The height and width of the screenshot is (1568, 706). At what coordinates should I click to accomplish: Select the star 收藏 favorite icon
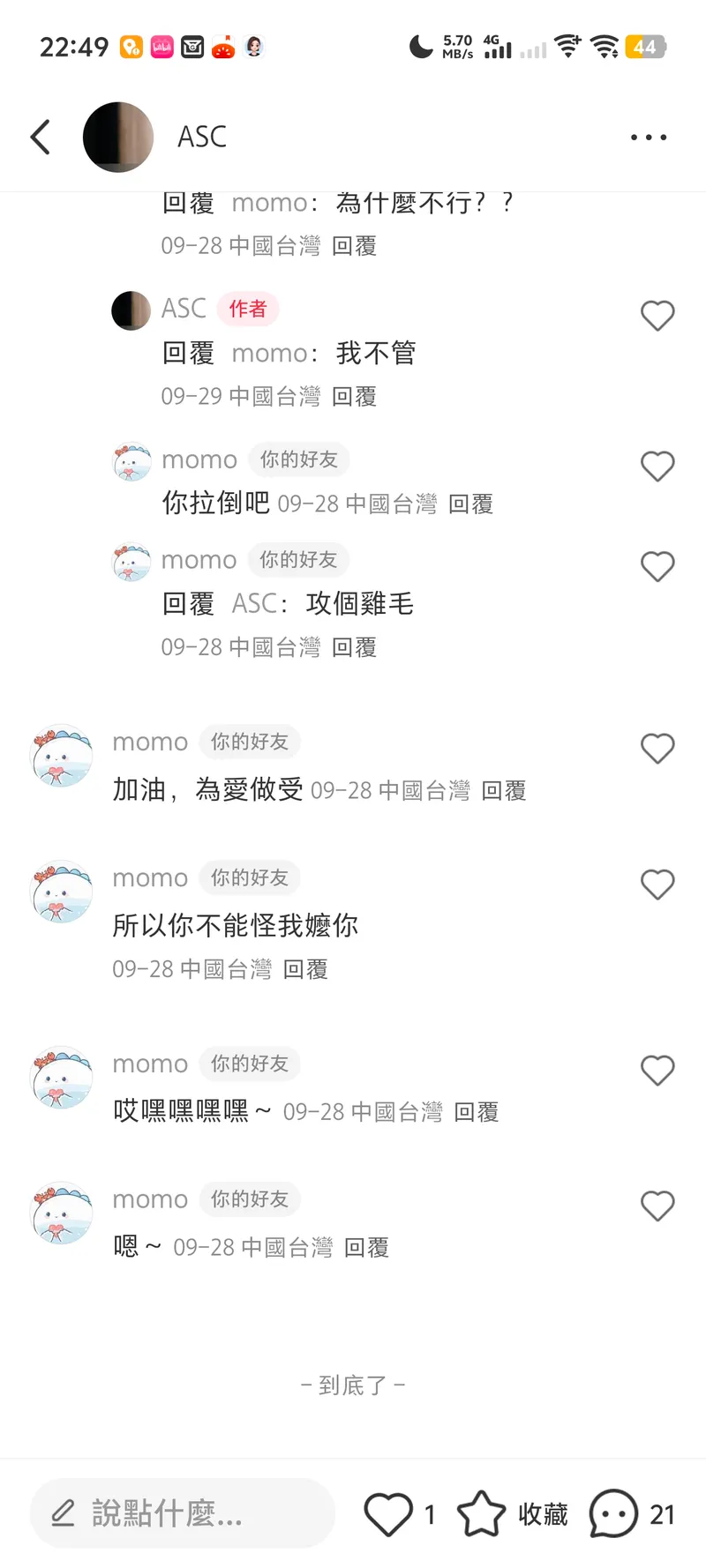482,1513
